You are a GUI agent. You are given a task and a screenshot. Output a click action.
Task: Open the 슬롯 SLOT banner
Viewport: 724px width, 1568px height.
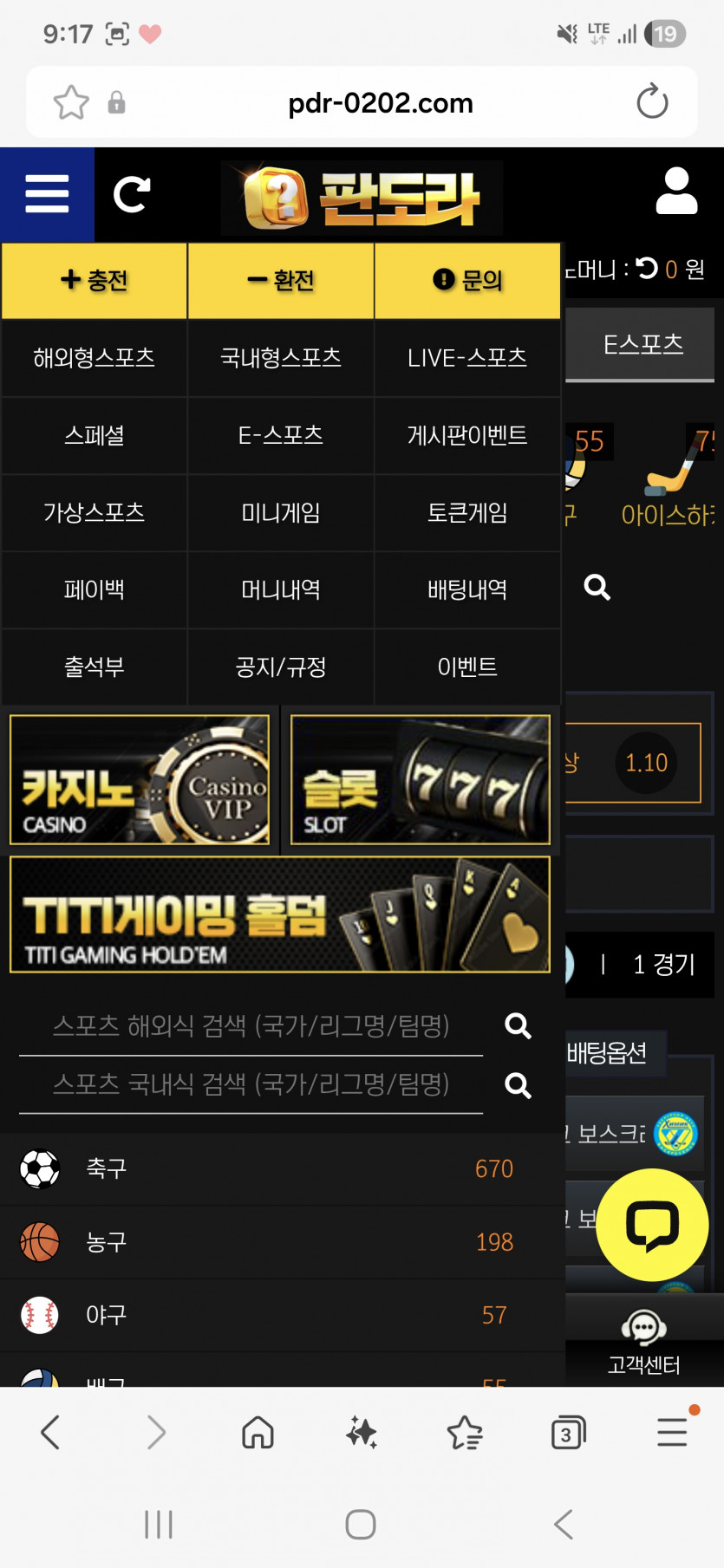click(x=421, y=779)
